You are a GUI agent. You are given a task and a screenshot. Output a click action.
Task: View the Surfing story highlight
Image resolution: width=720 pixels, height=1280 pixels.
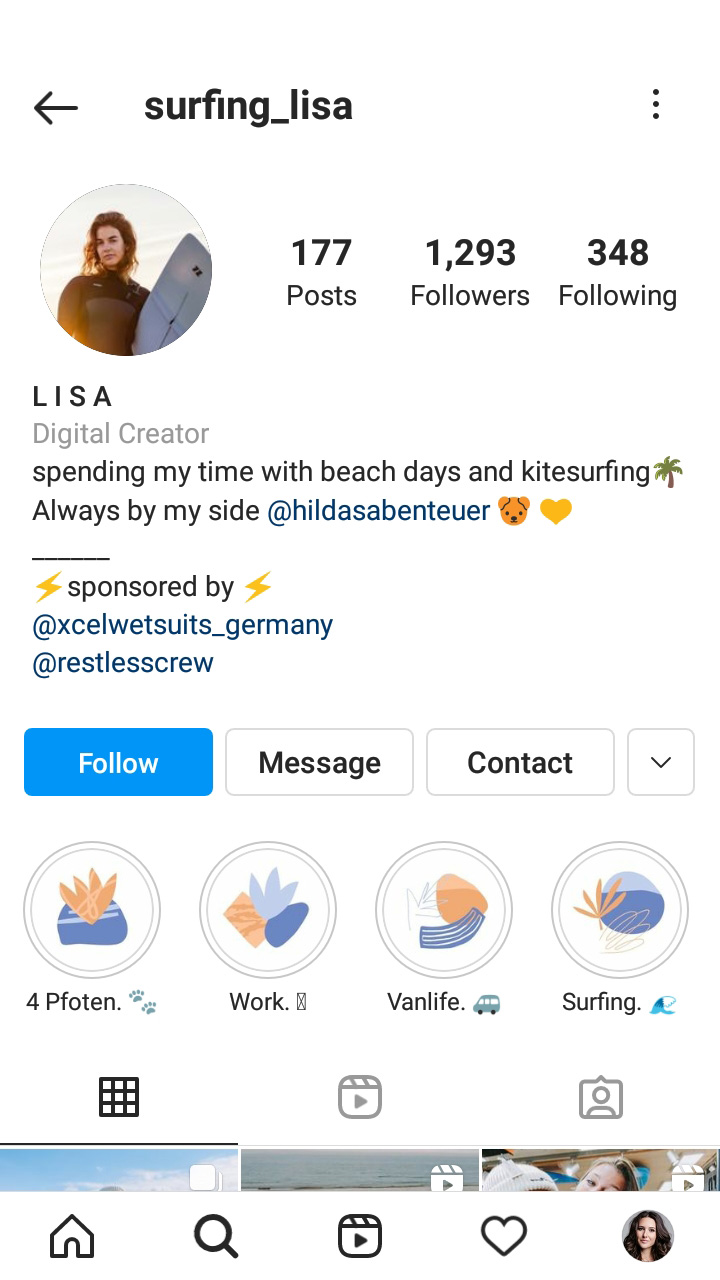click(x=620, y=910)
